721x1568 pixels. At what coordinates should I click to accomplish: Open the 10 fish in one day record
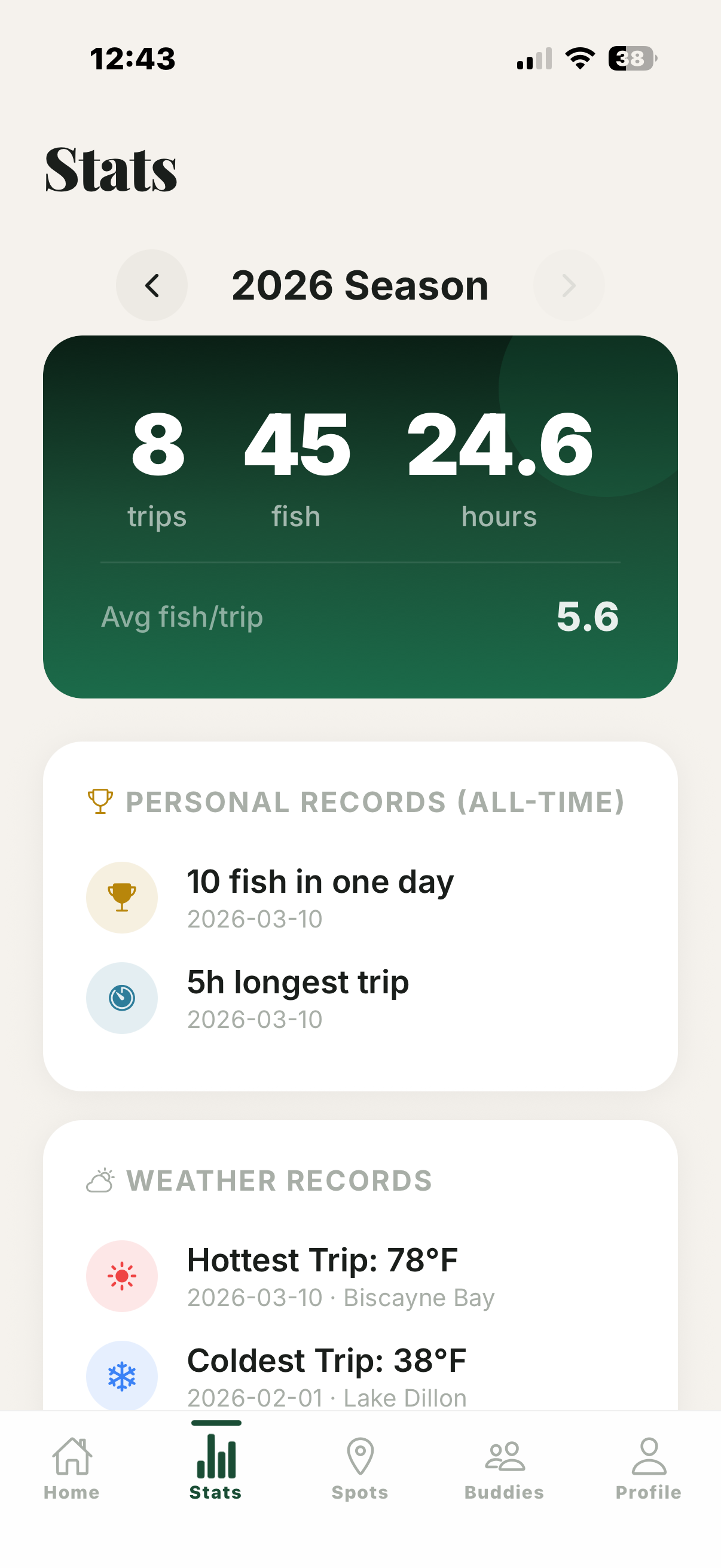click(x=319, y=896)
